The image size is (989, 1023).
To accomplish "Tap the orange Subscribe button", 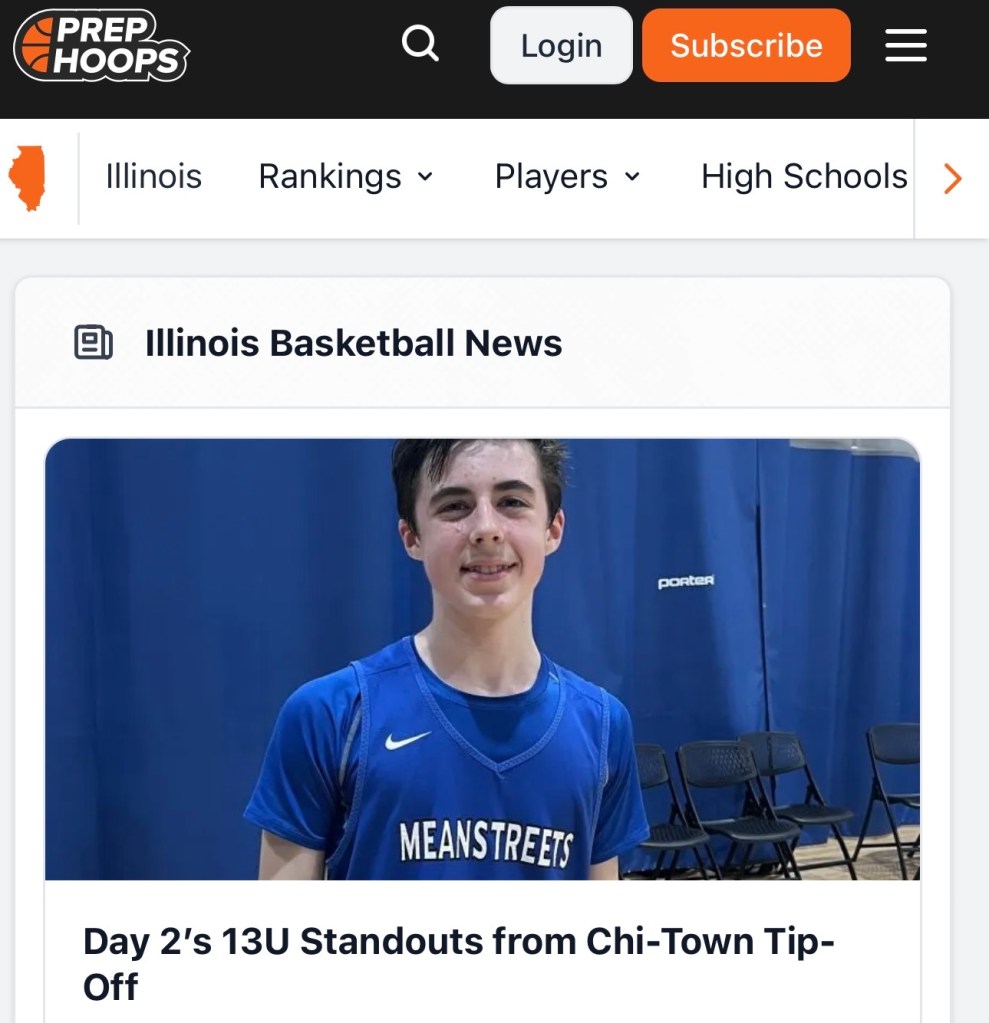I will [746, 46].
